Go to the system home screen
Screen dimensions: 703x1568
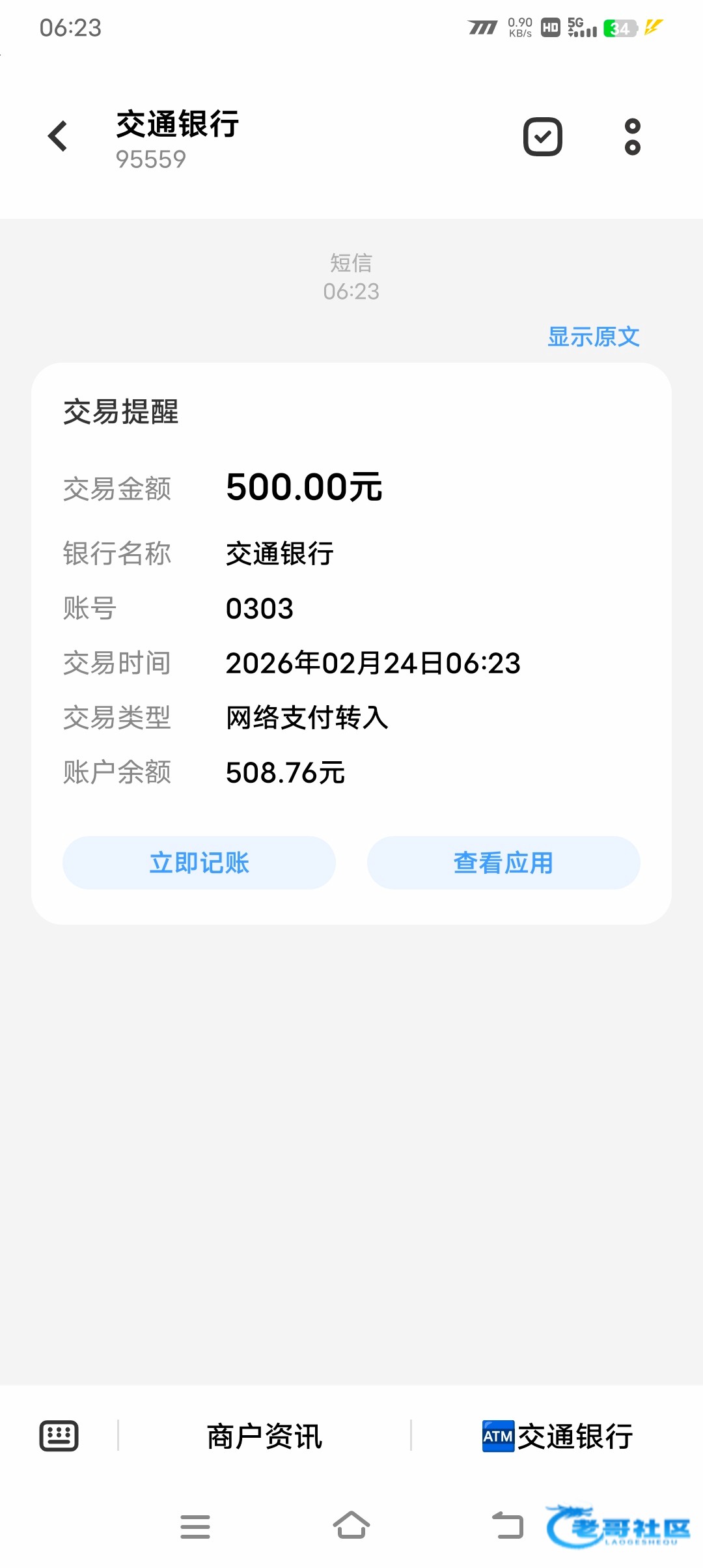[x=351, y=1526]
